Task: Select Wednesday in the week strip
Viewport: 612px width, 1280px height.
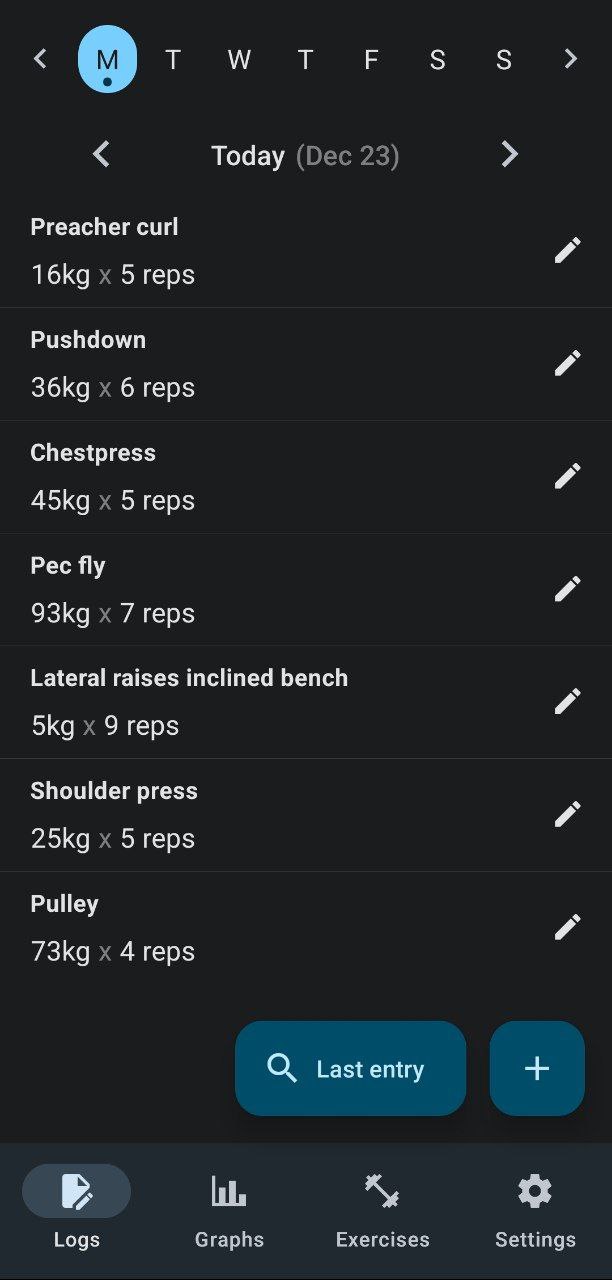Action: pyautogui.click(x=238, y=60)
